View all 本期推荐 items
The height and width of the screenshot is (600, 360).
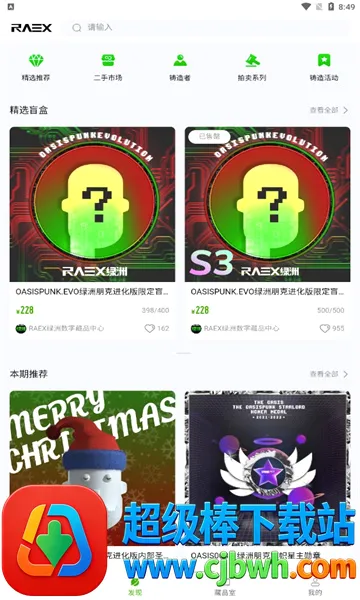point(329,374)
